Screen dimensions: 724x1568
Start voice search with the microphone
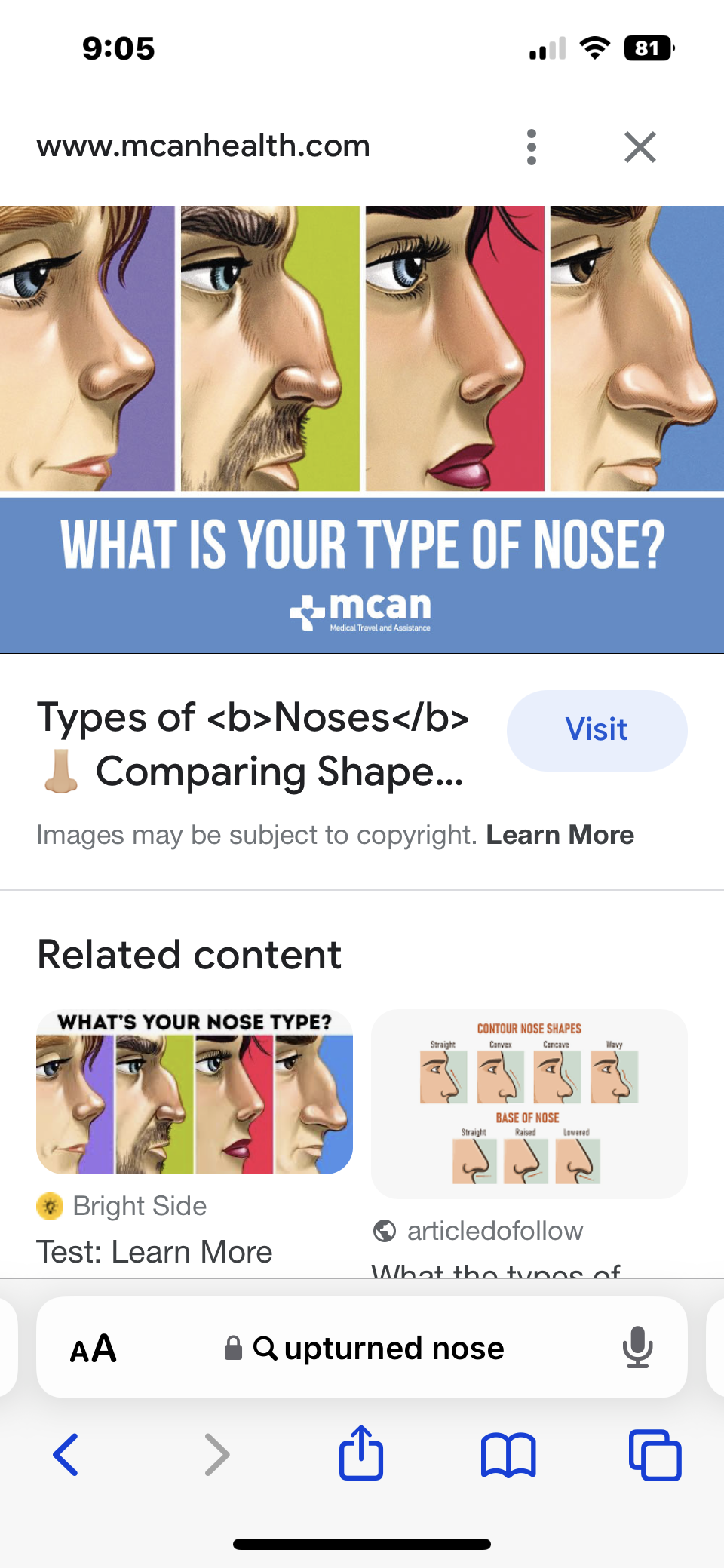point(637,1348)
